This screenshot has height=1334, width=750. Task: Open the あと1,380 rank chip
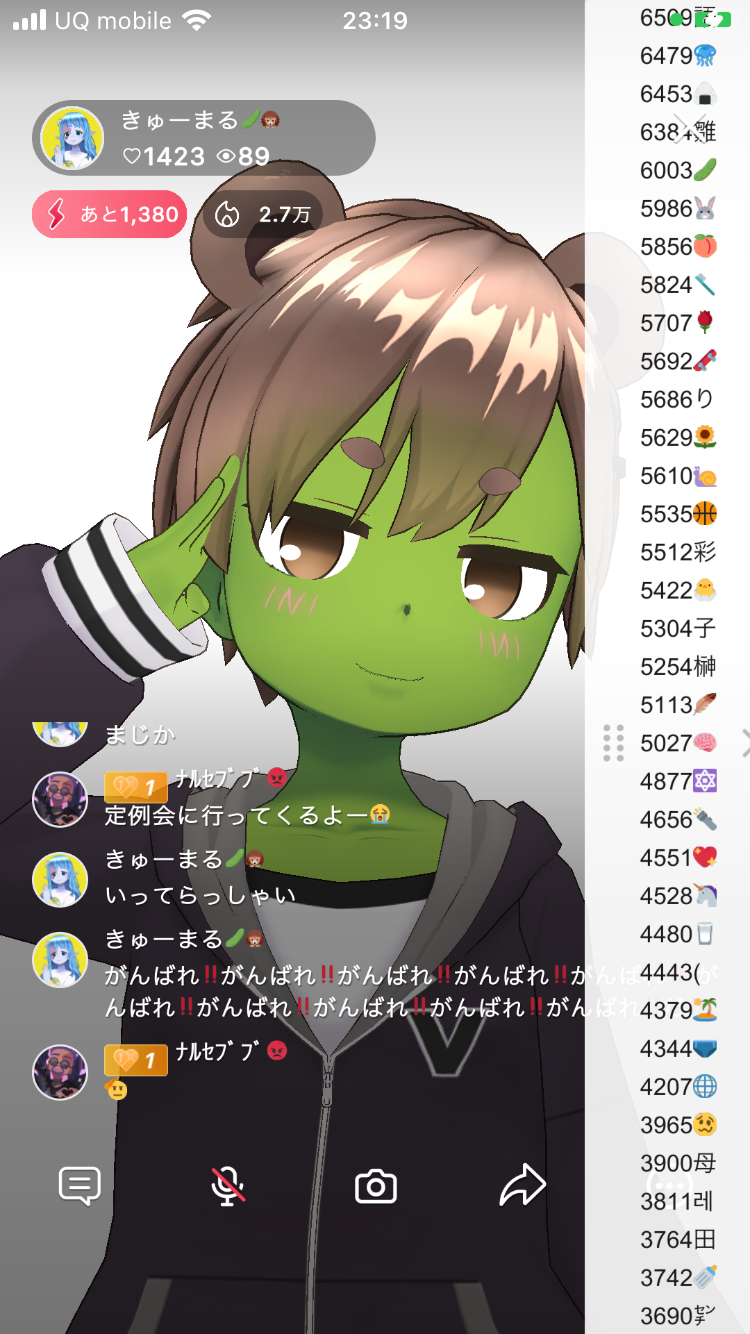tap(110, 214)
